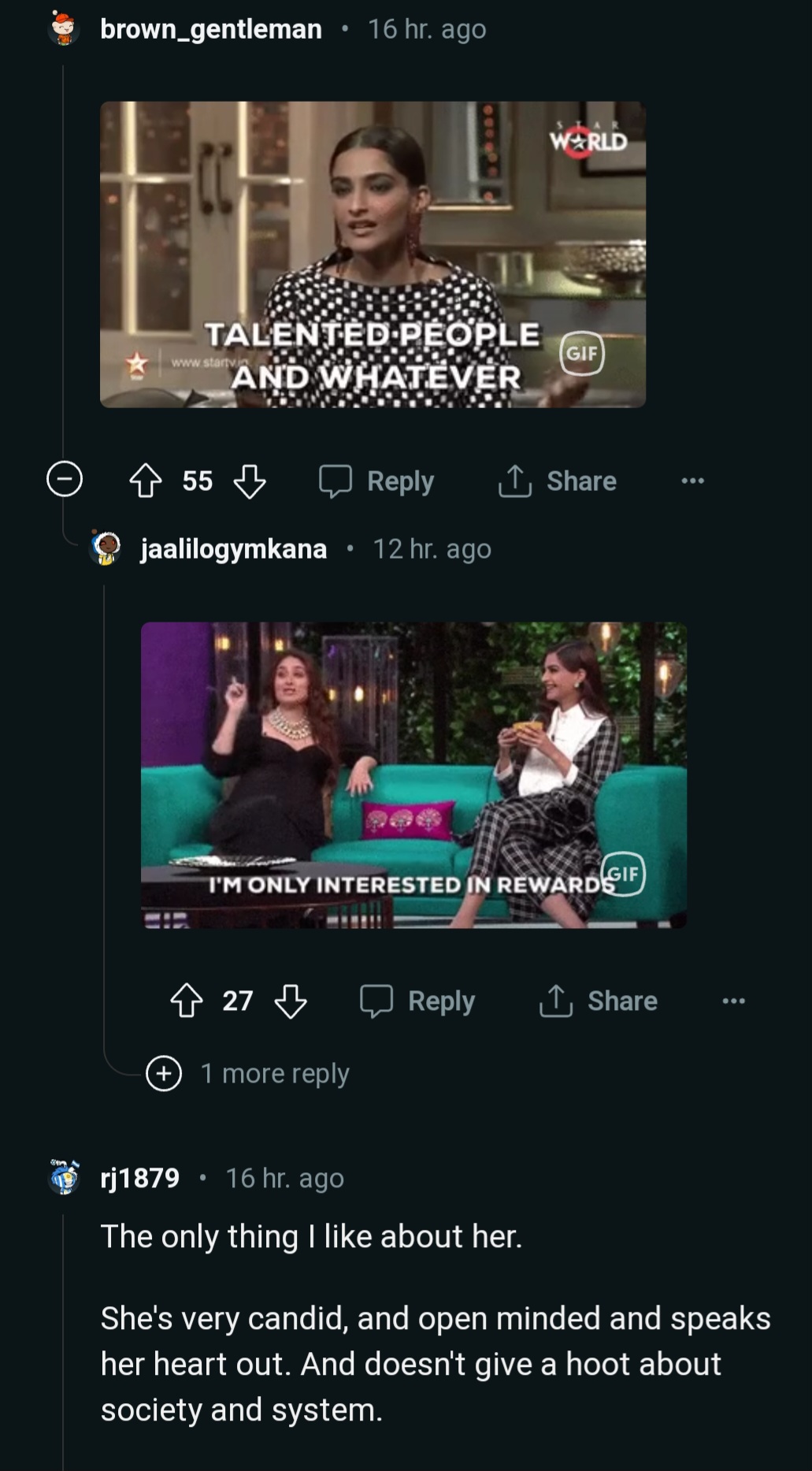The height and width of the screenshot is (1471, 812).
Task: Downvote brown_gentleman's comment
Action: (x=250, y=481)
